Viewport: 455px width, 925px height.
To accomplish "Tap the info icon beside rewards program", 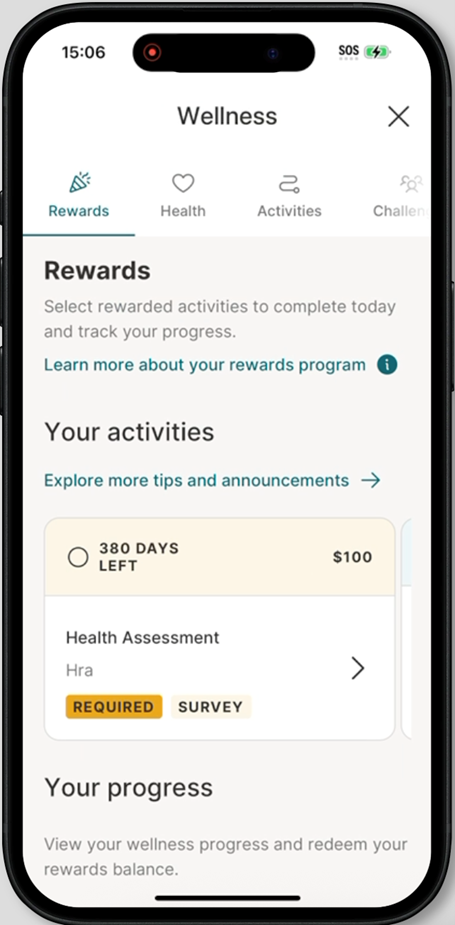I will pos(387,365).
